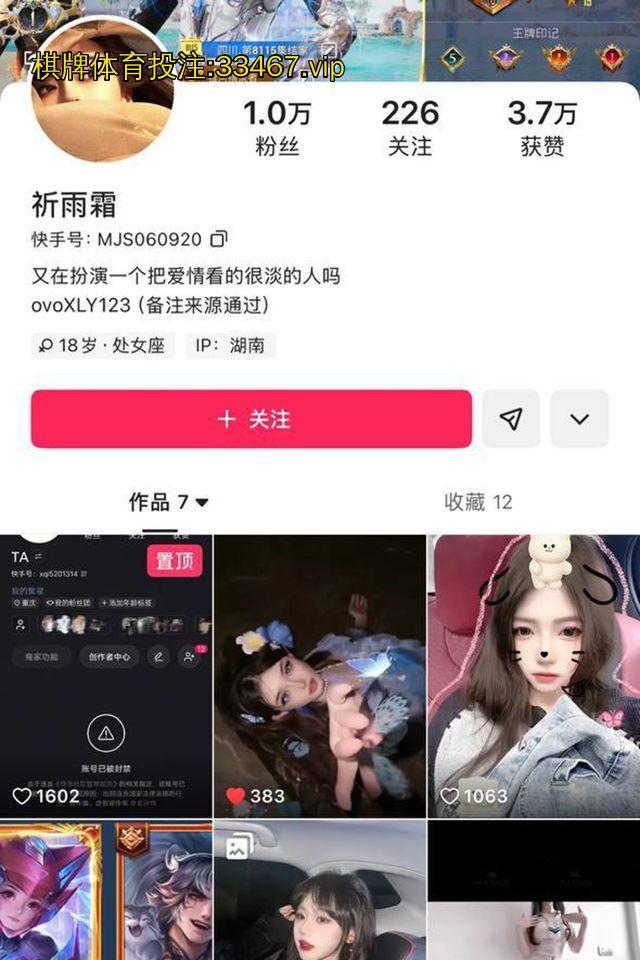Open the pinned 置顶 video with 1602 likes
The image size is (640, 960).
[x=106, y=676]
